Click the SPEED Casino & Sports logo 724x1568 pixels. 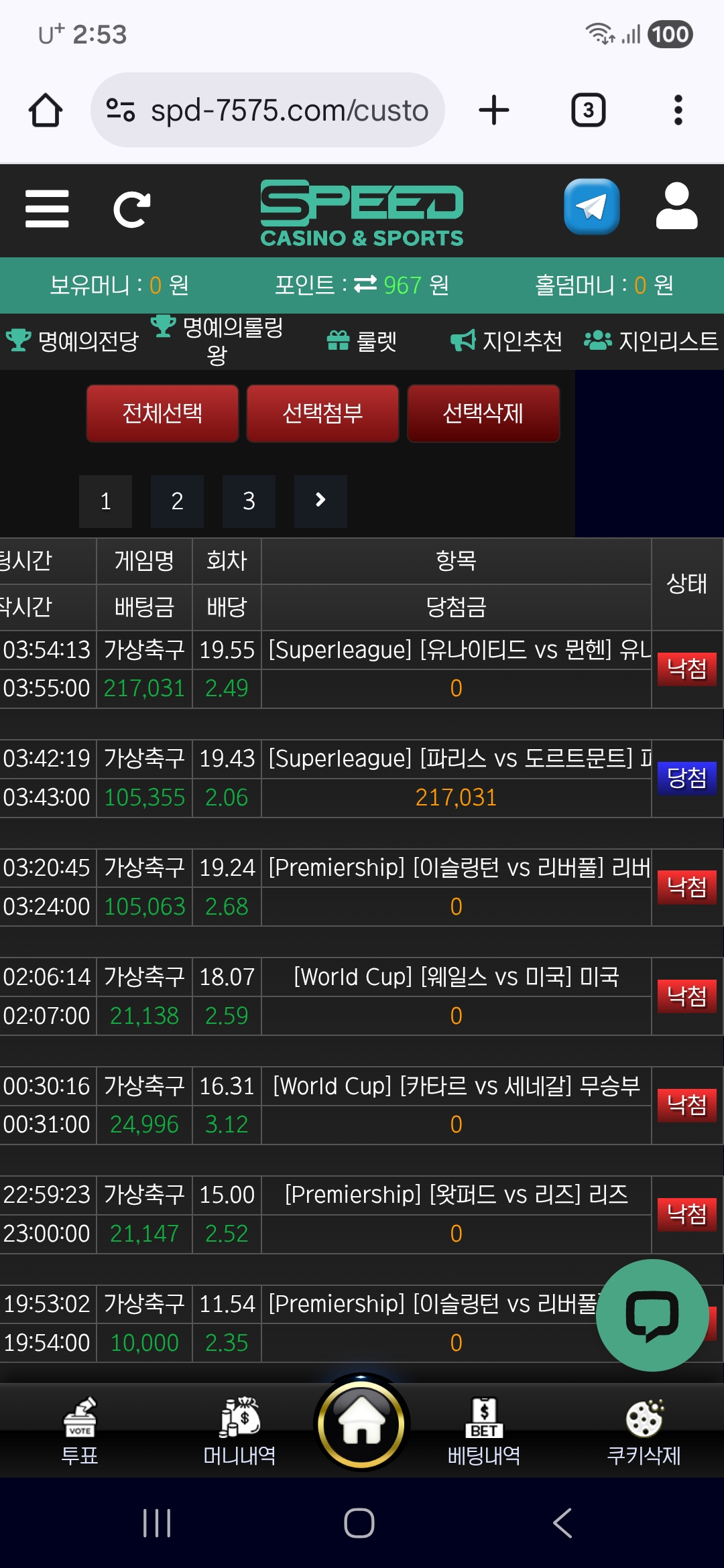362,211
